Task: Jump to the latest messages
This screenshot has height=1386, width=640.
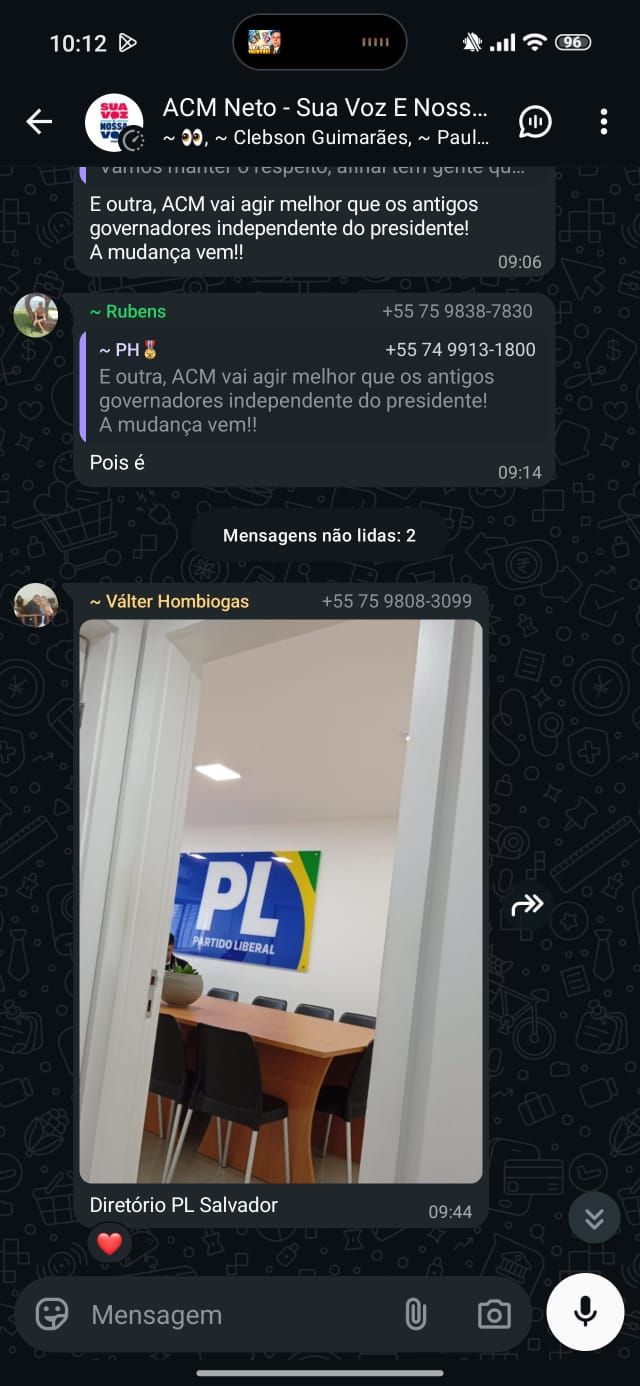Action: click(x=594, y=1218)
